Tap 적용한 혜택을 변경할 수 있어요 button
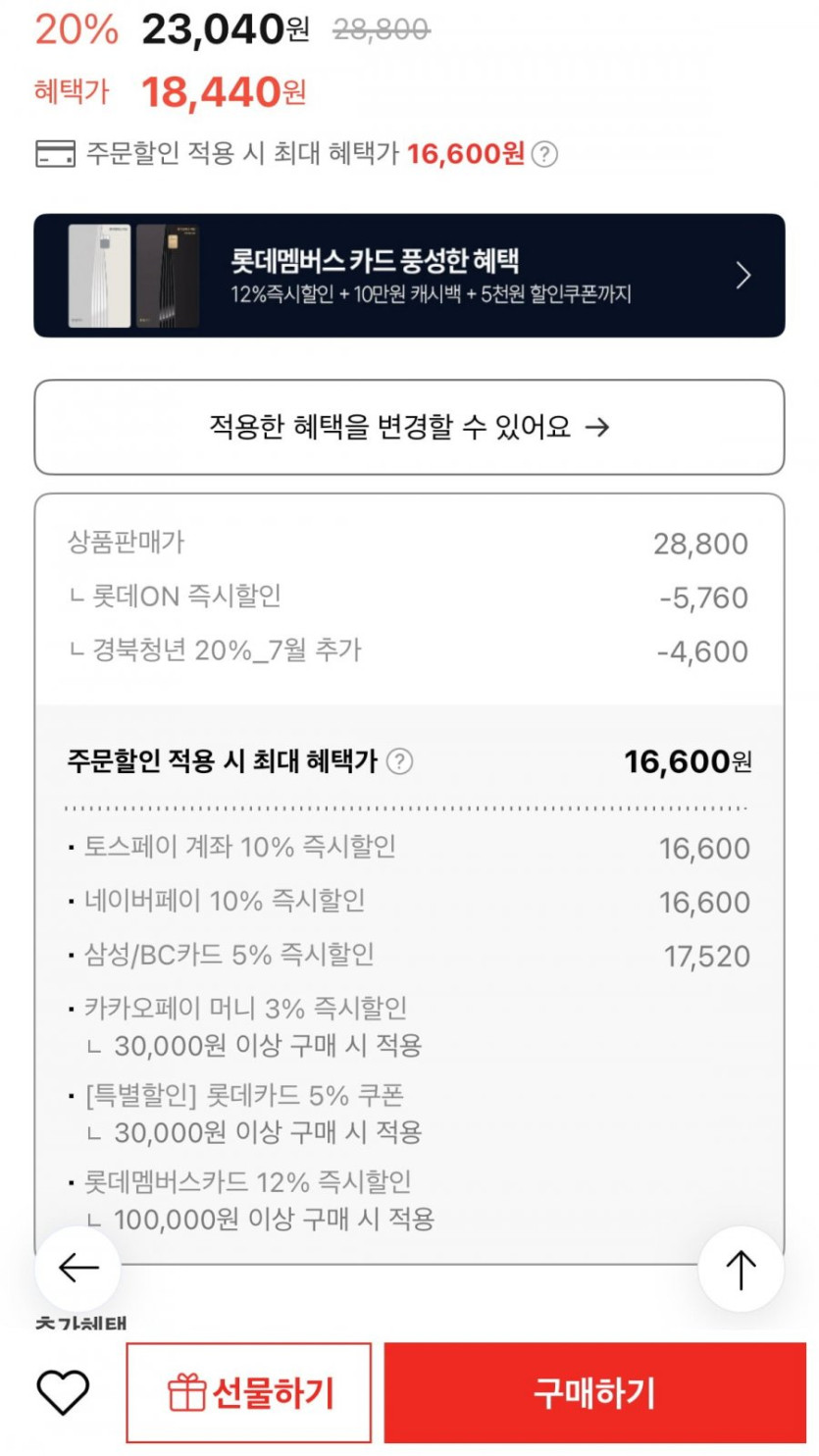 (409, 427)
